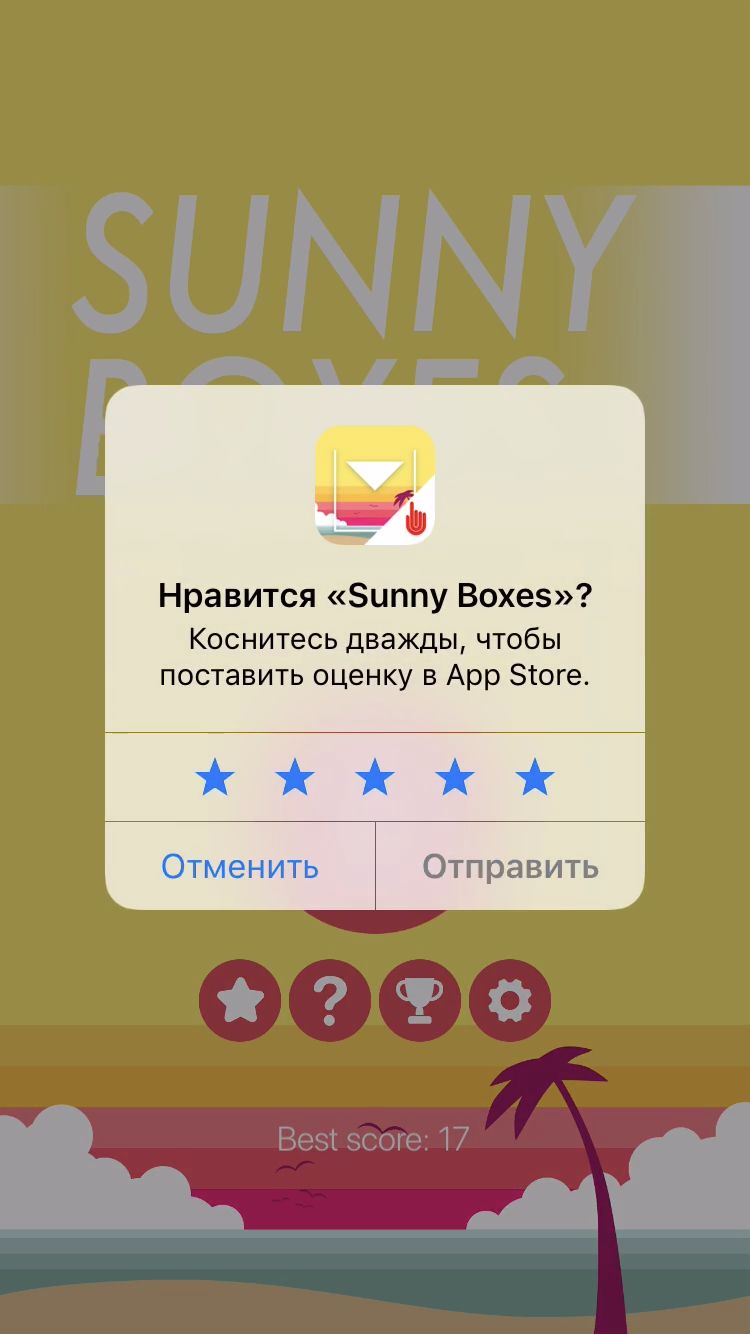This screenshot has width=750, height=1334.
Task: Submit the rating with Отправить
Action: click(510, 866)
